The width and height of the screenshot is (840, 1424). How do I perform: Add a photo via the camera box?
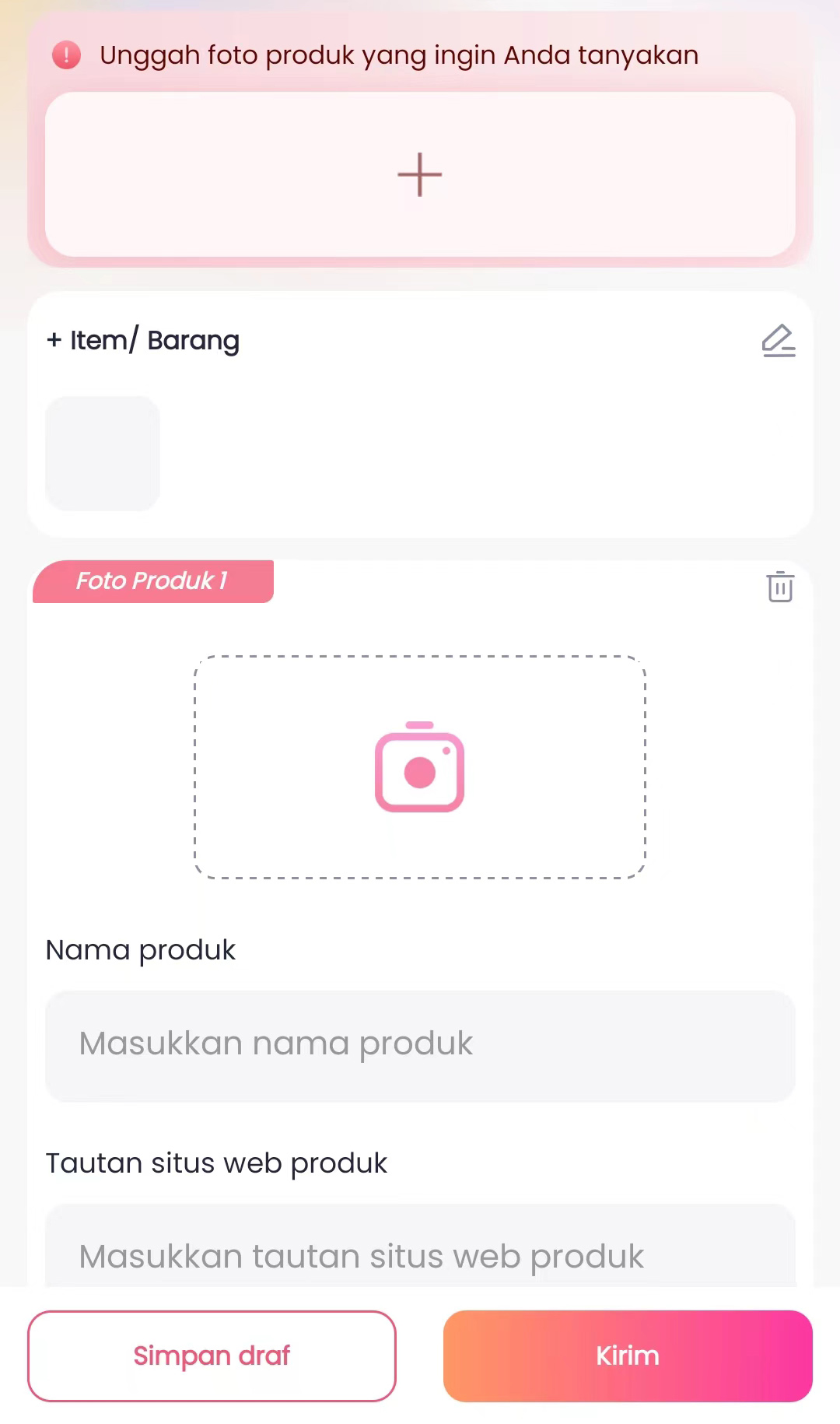(x=420, y=767)
